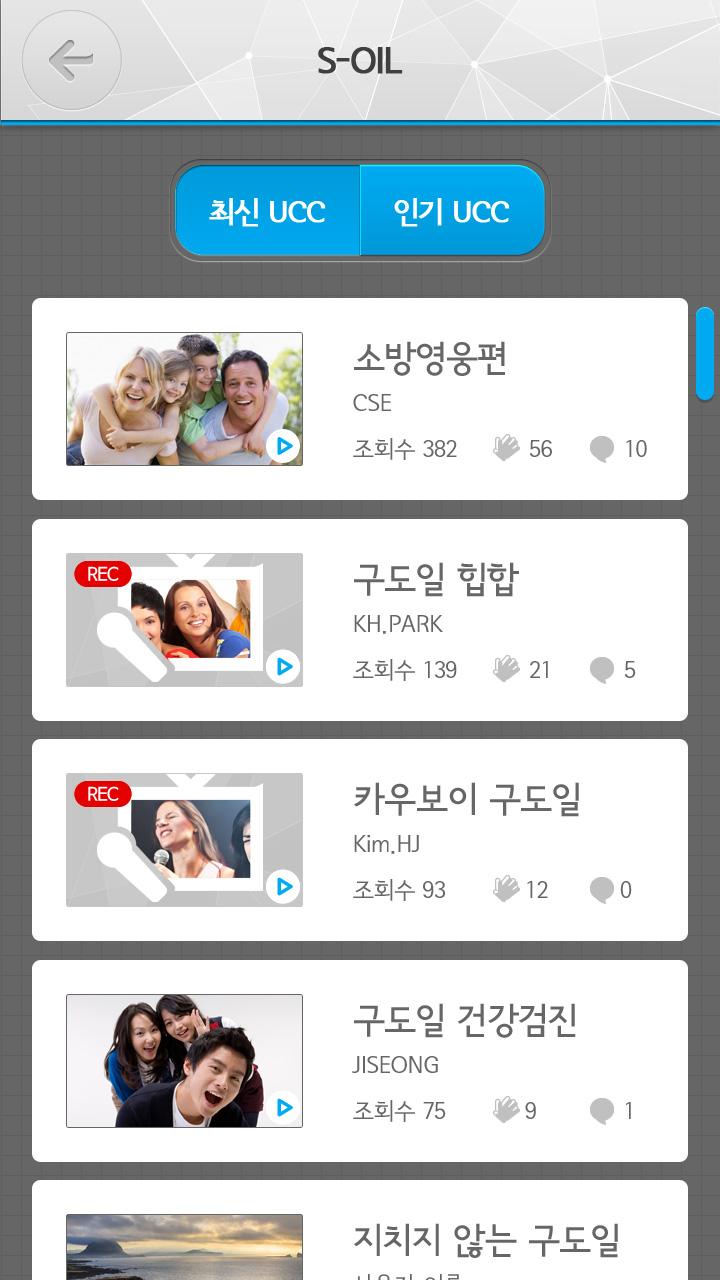Open the 지치지 않는 구도일 card
The height and width of the screenshot is (1280, 720).
point(360,1235)
